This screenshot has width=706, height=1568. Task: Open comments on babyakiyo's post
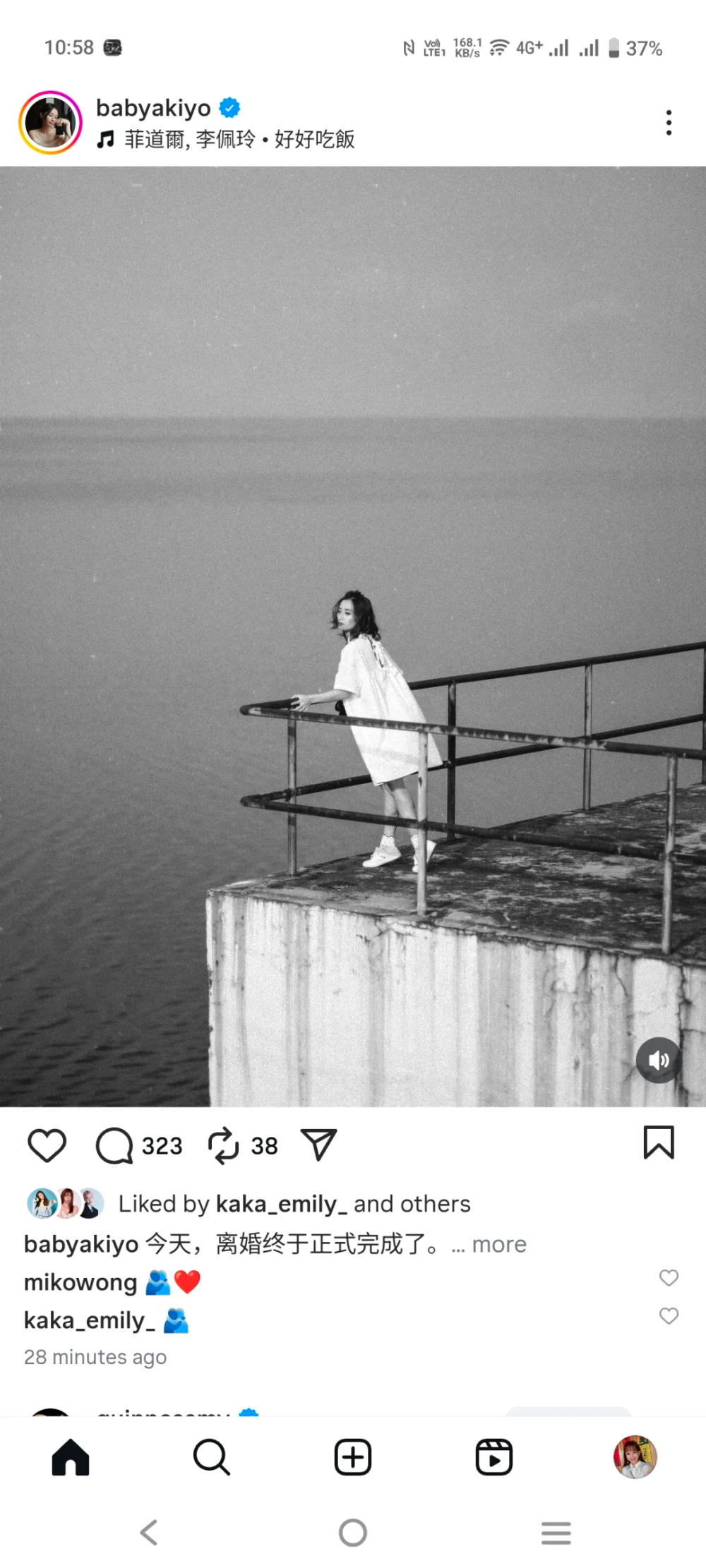[114, 1145]
